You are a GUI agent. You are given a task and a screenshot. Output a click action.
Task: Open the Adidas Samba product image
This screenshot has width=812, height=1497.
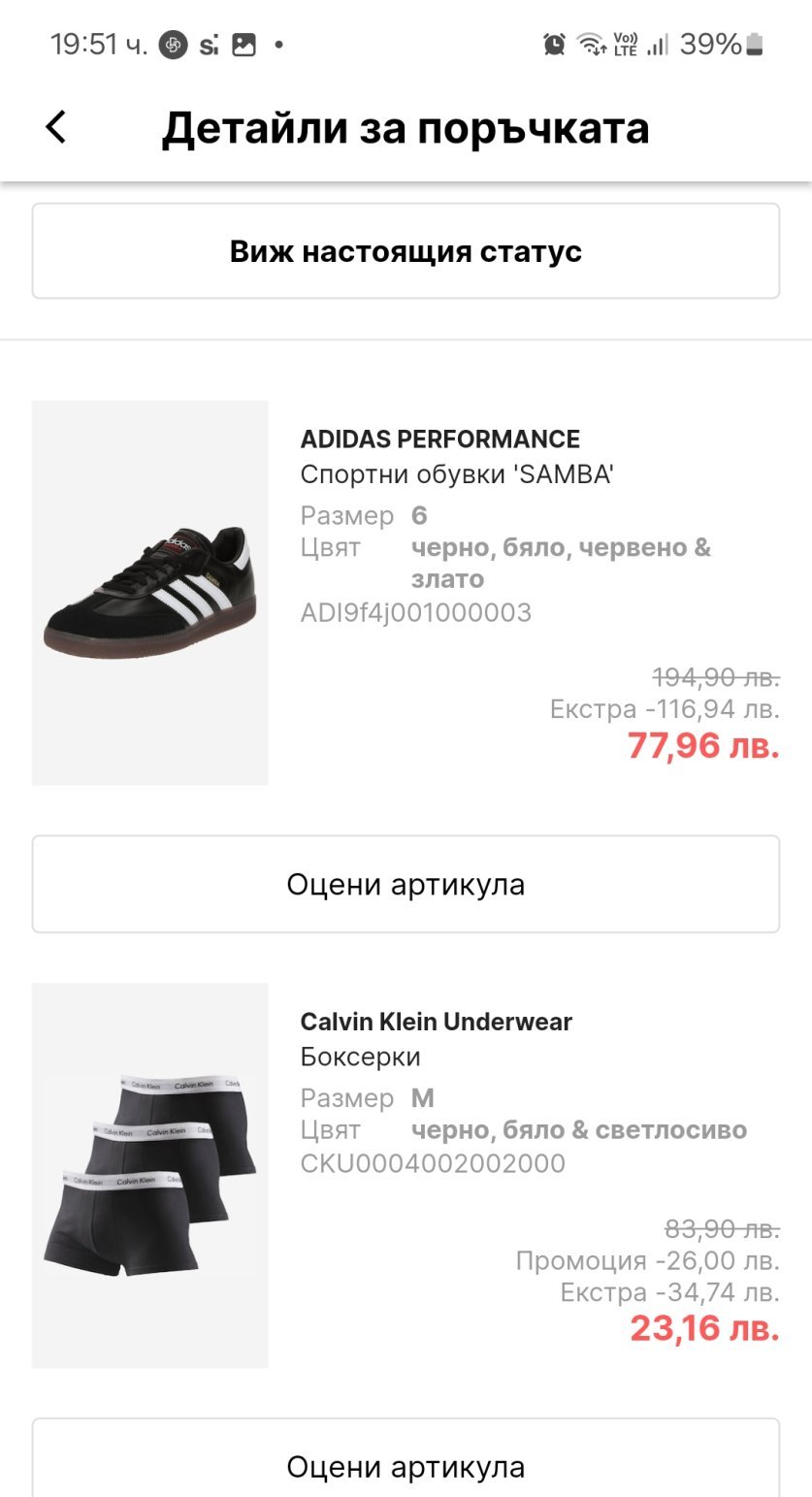pos(150,593)
